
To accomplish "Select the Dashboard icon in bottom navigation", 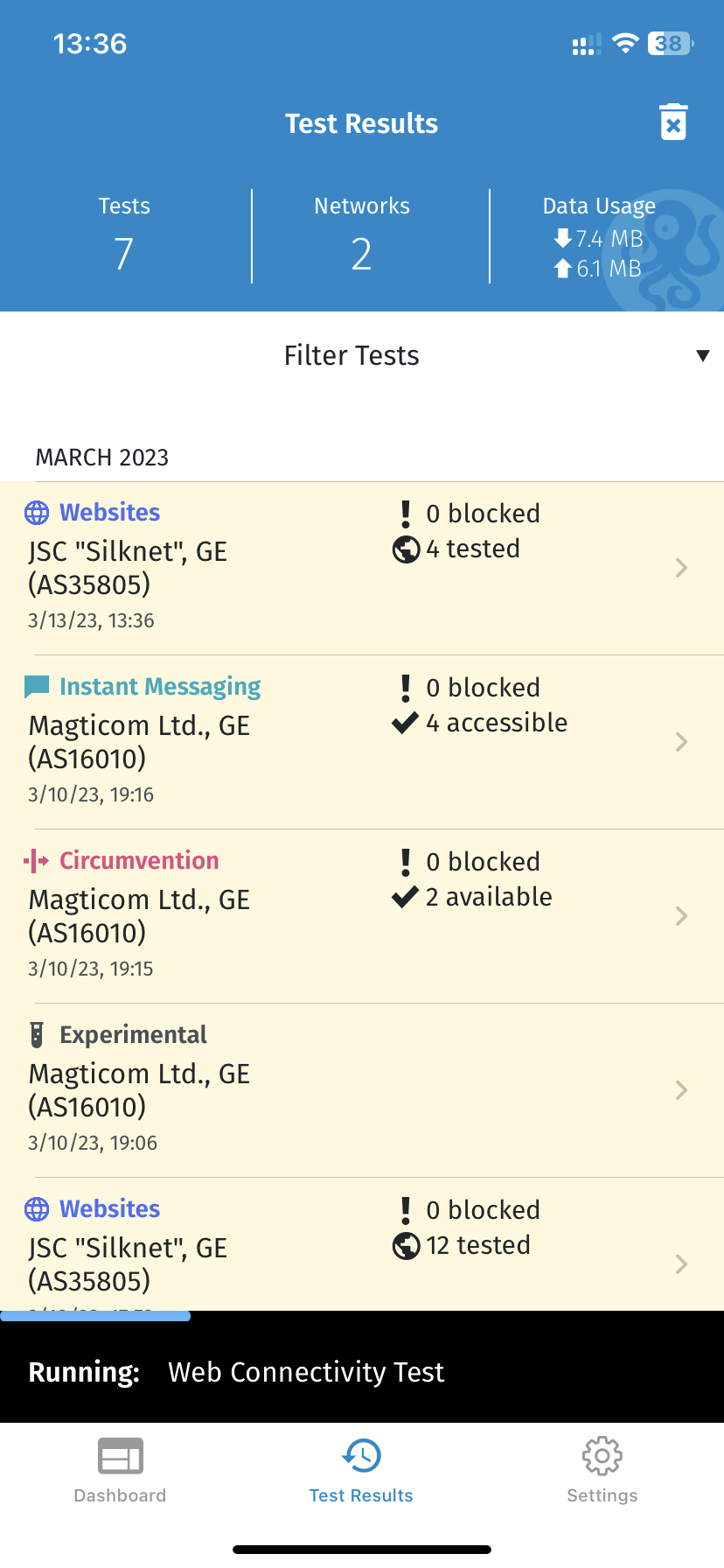I will [119, 1455].
